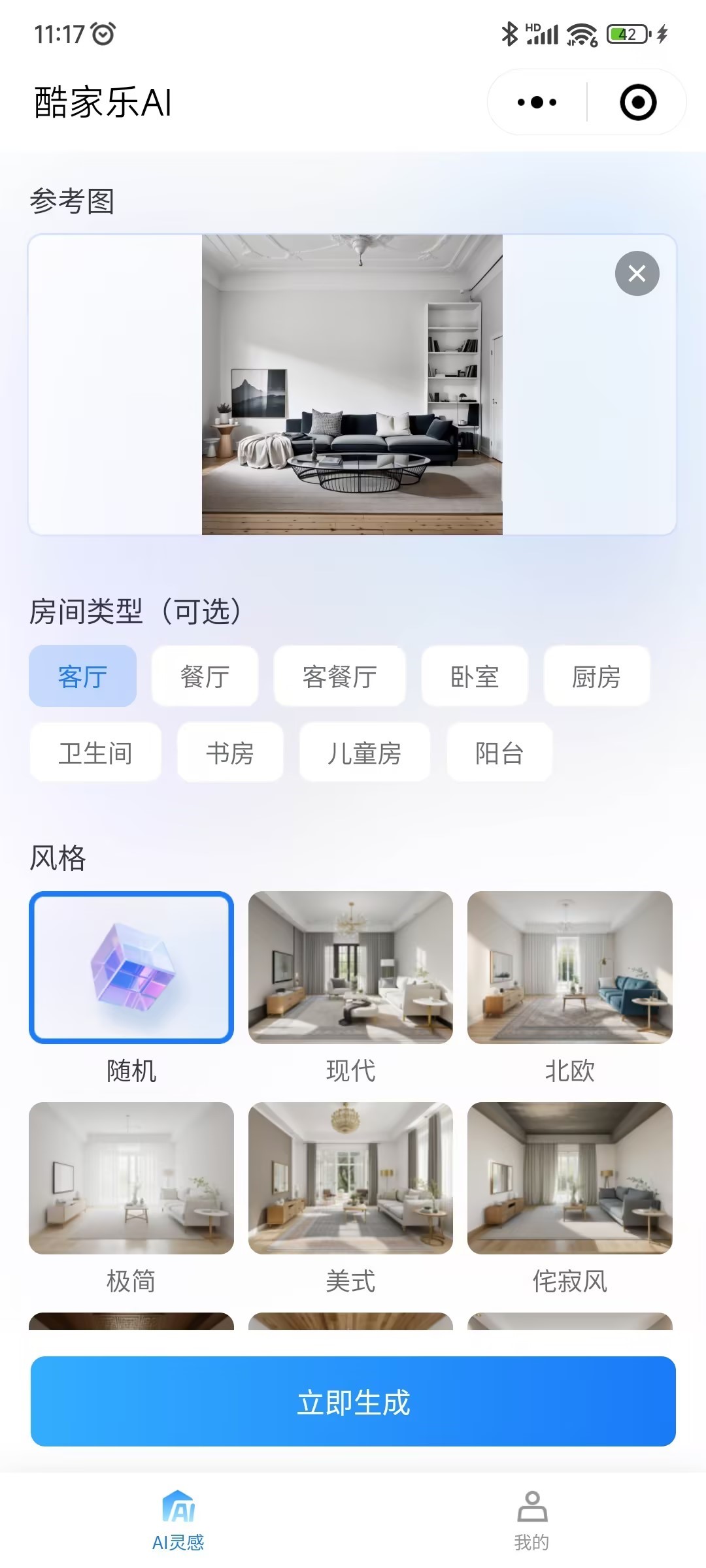Choose the 卫生间 chip
The height and width of the screenshot is (1568, 706).
click(95, 753)
